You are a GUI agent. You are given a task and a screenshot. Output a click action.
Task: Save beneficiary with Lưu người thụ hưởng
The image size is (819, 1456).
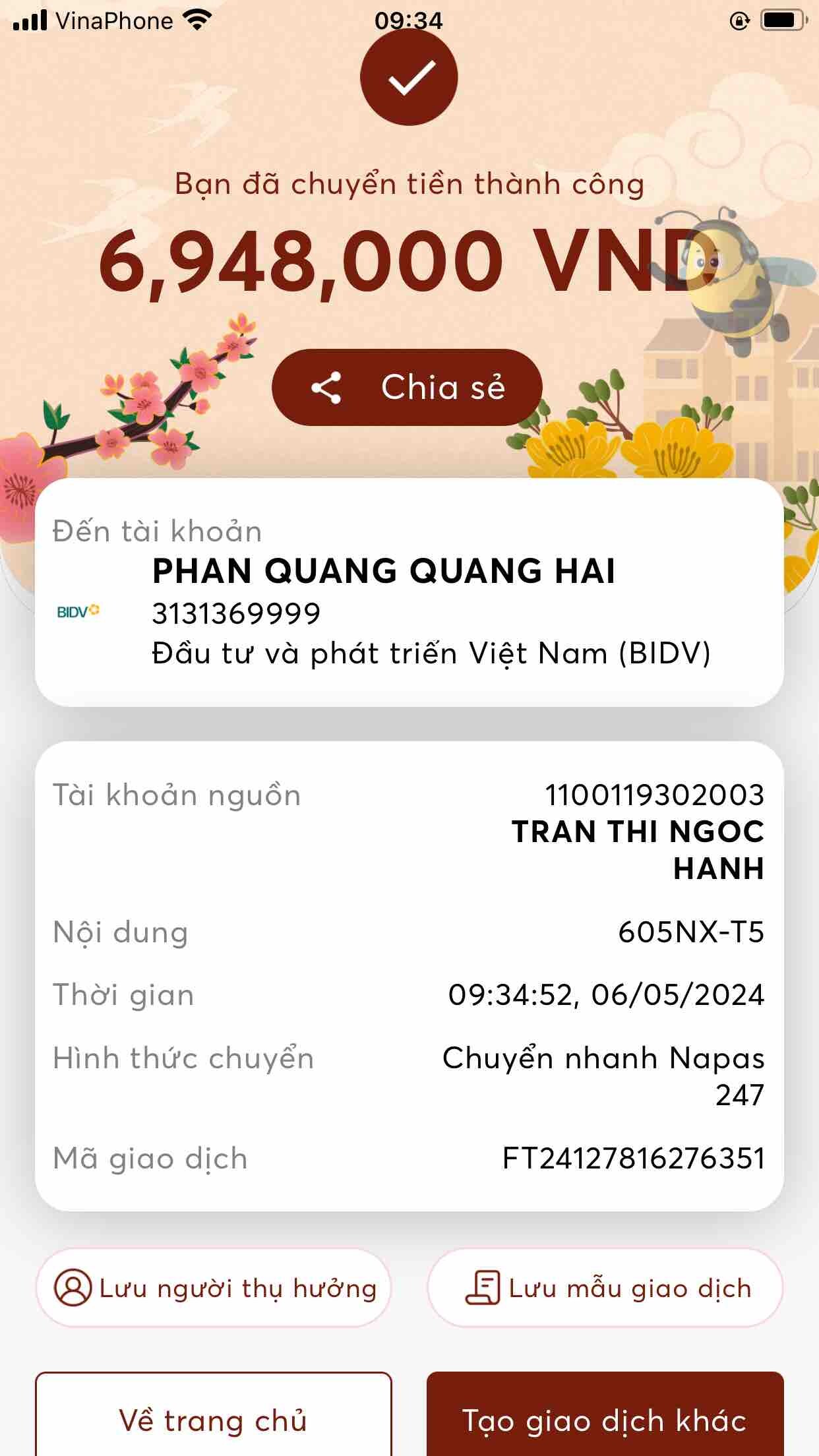(x=214, y=1288)
